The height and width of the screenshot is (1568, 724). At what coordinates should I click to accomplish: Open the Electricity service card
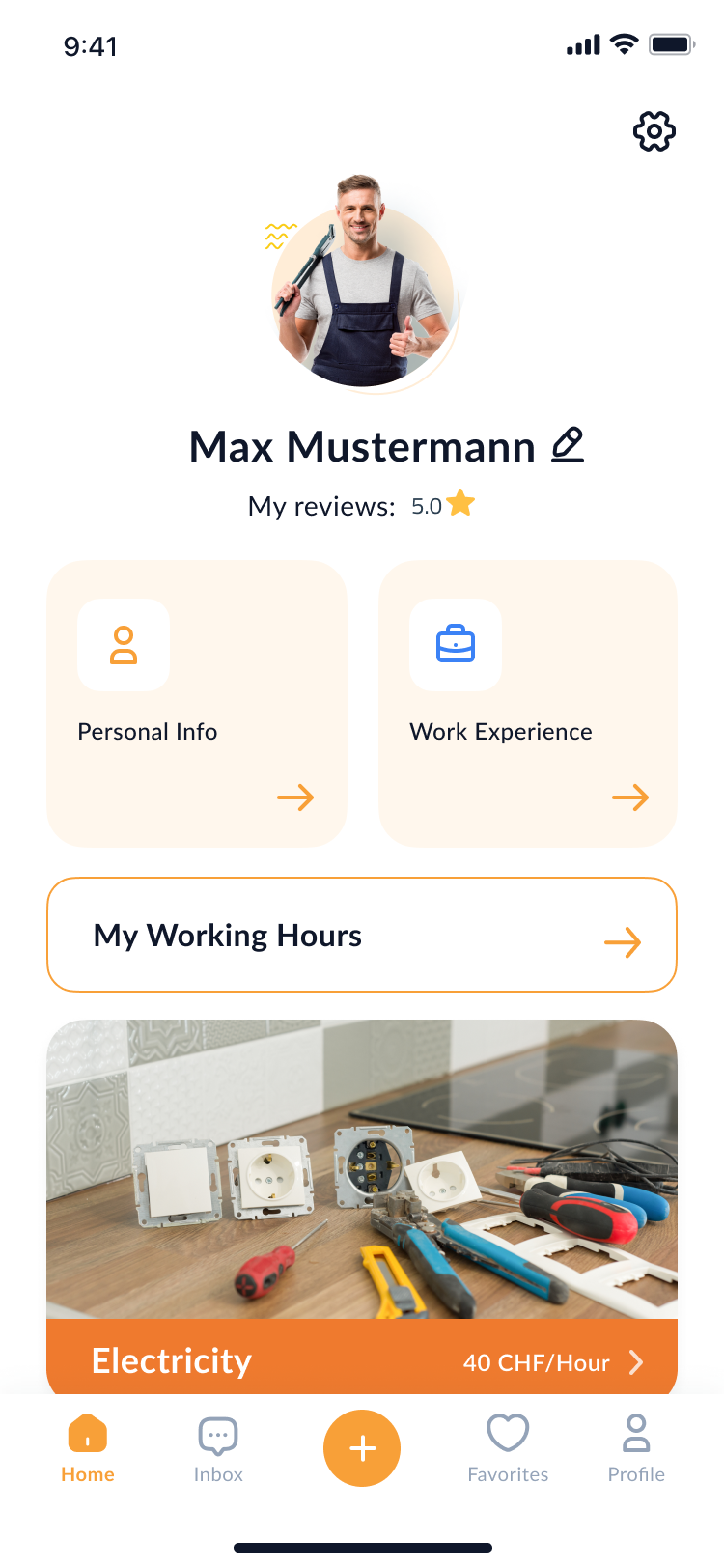(362, 1207)
